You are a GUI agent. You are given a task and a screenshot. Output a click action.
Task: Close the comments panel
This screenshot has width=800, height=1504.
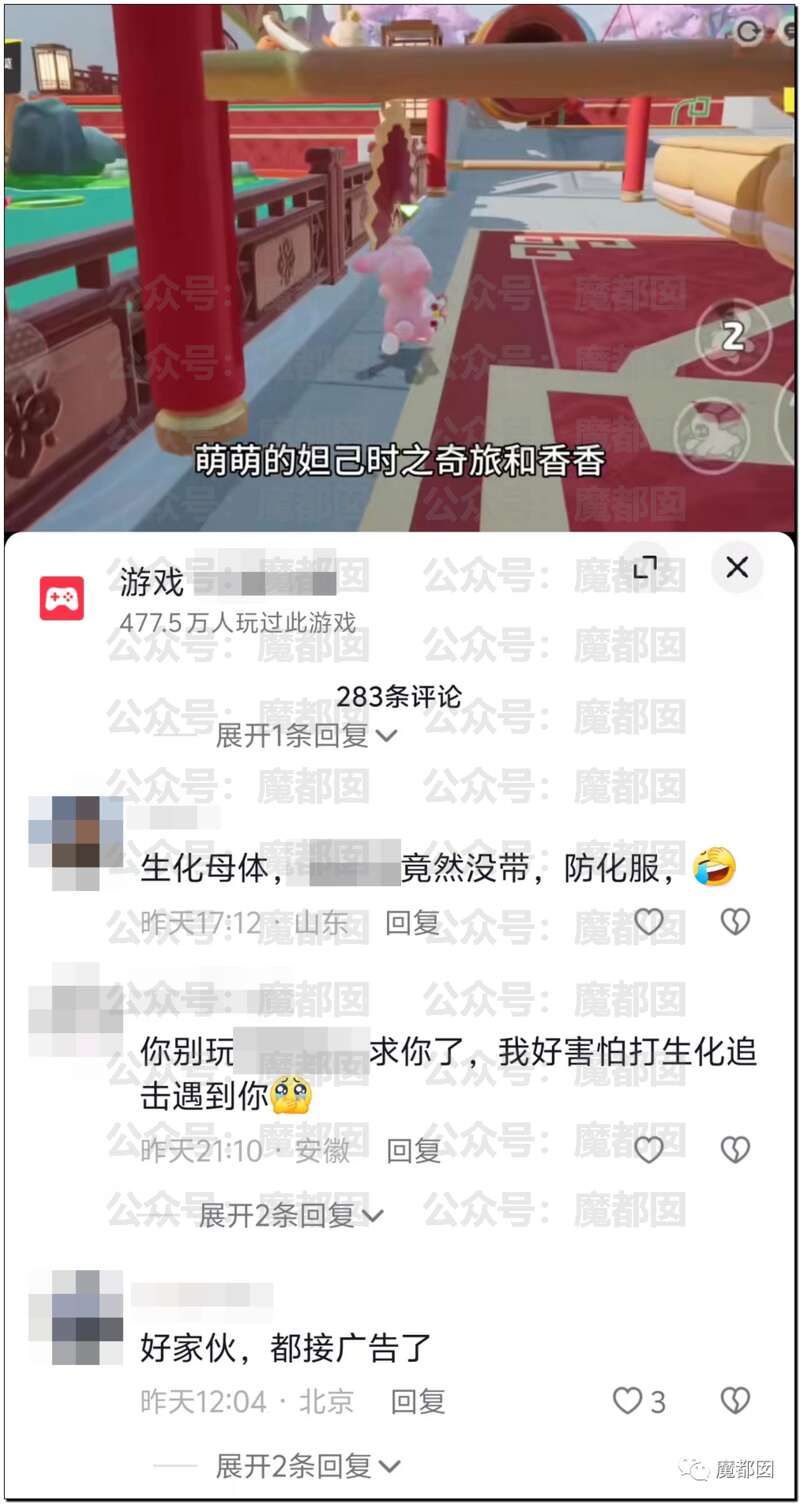tap(737, 568)
